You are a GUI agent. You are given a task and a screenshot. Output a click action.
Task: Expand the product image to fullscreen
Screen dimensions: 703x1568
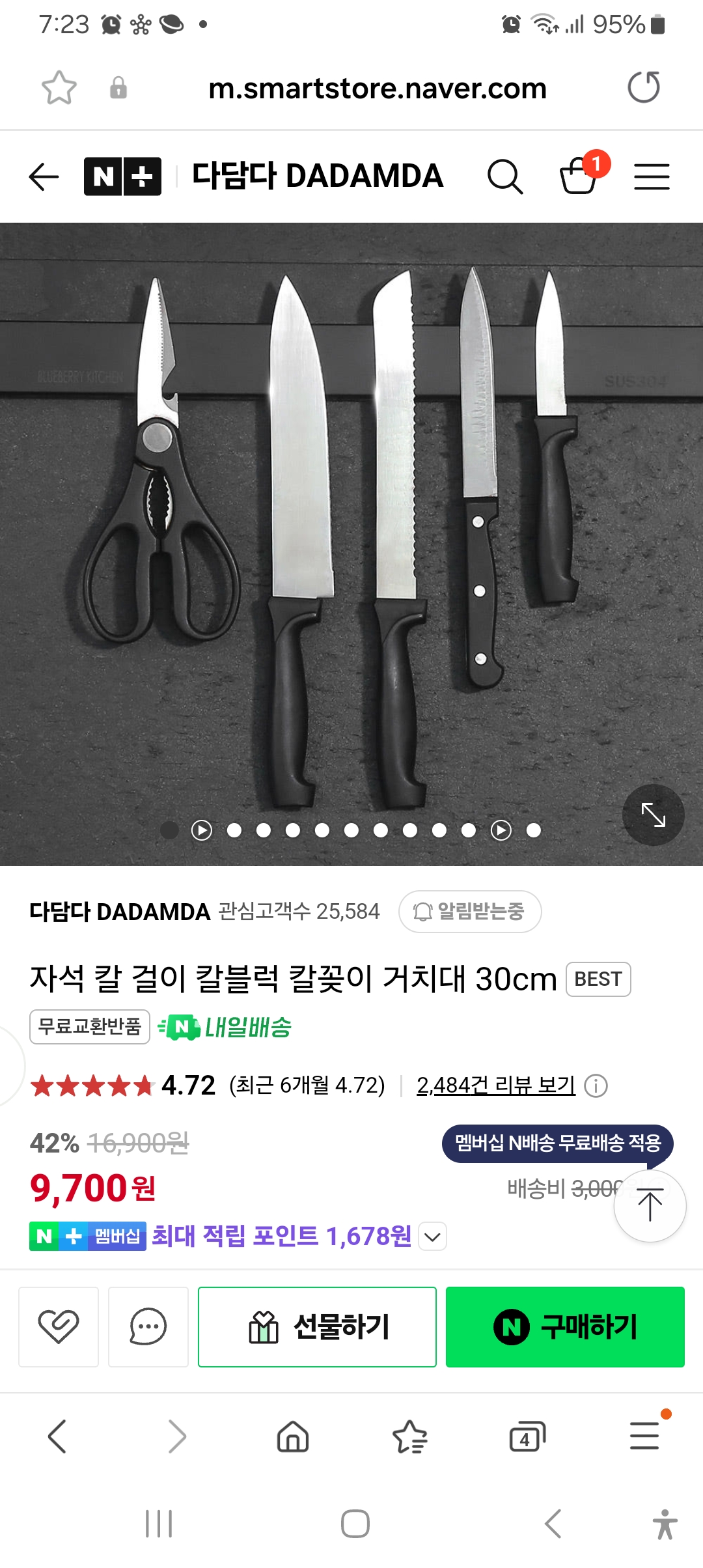[x=653, y=815]
